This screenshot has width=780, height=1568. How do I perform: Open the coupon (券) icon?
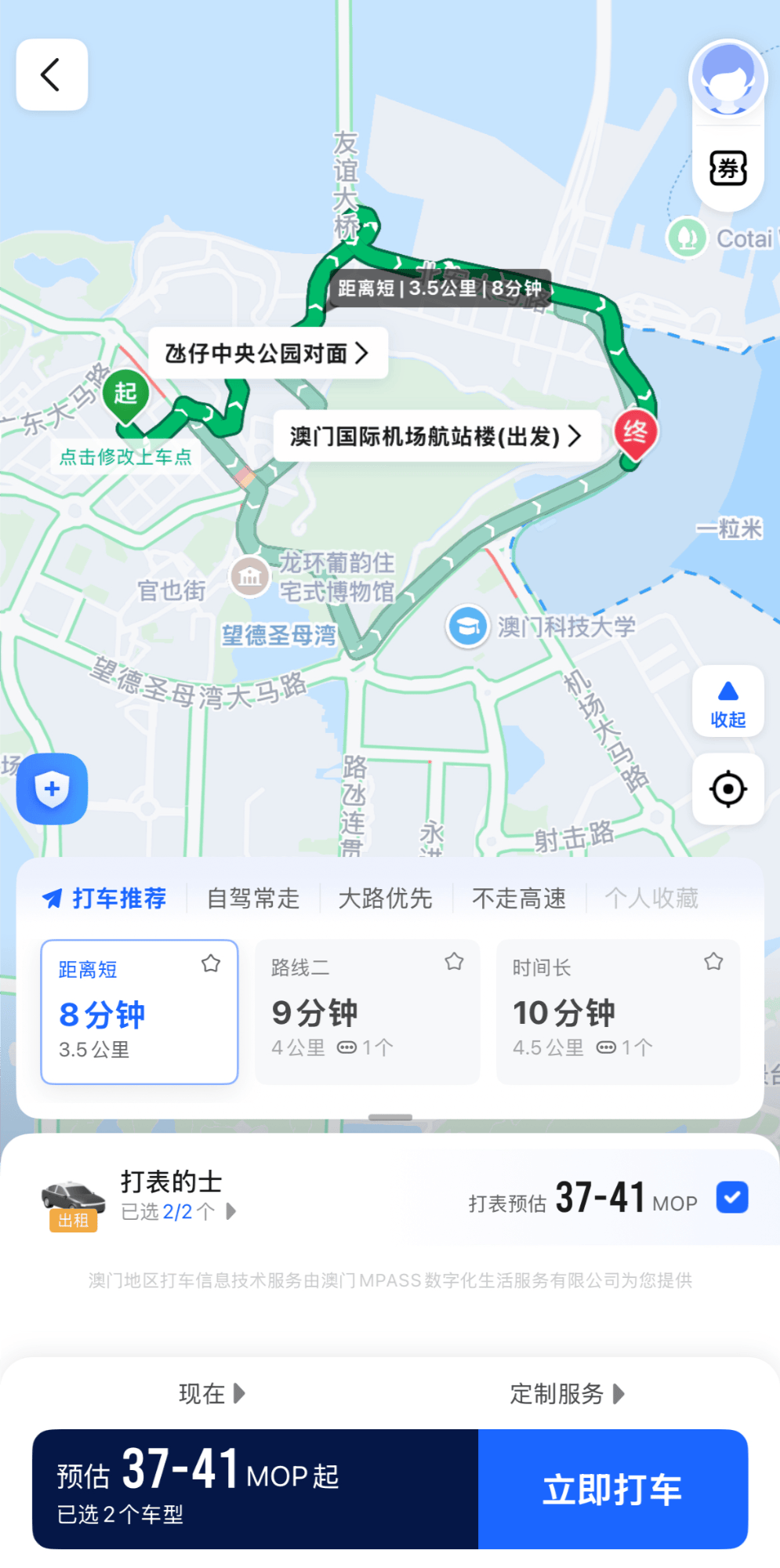pyautogui.click(x=727, y=168)
